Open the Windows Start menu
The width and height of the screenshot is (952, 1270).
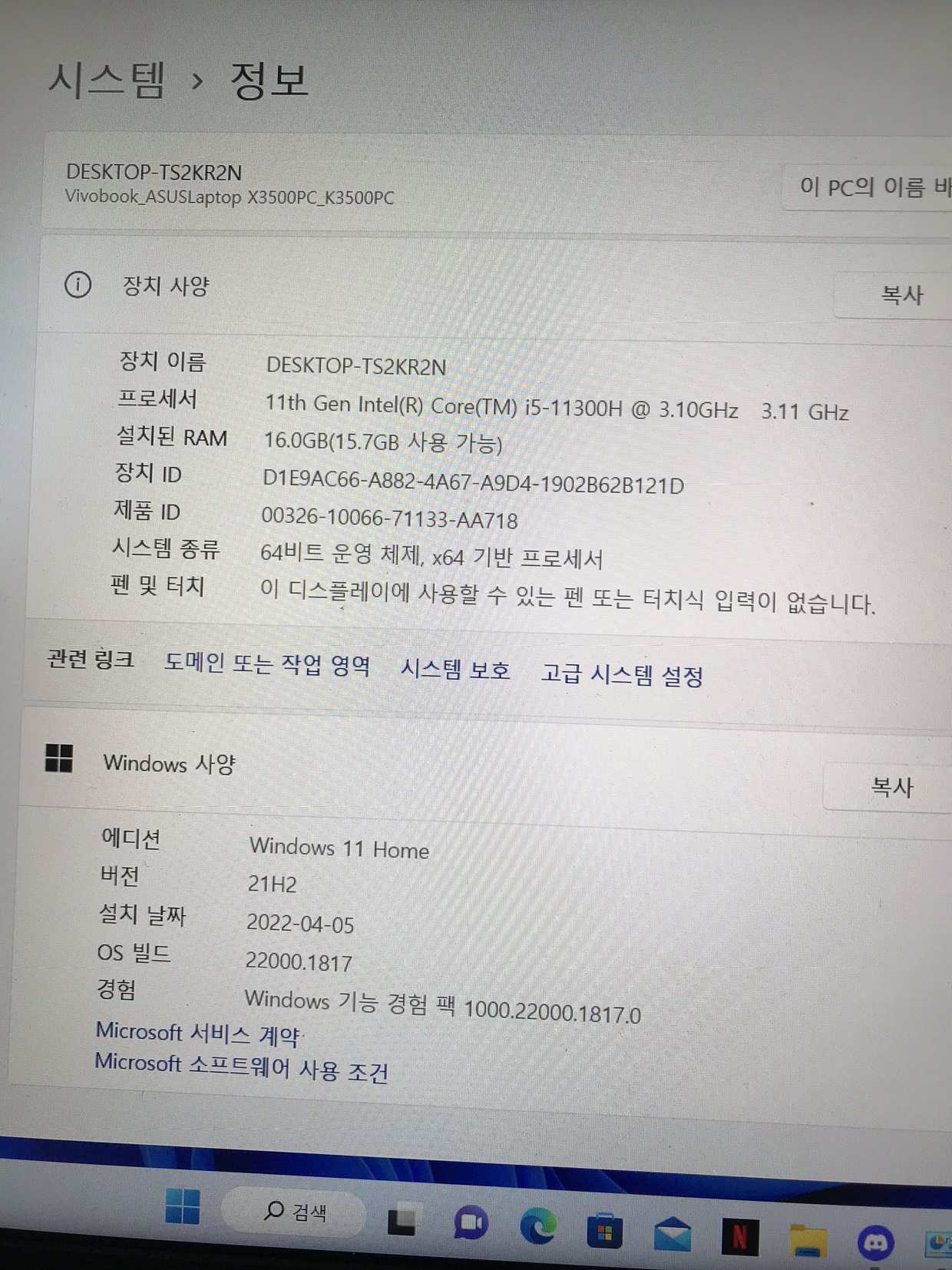[x=183, y=1206]
